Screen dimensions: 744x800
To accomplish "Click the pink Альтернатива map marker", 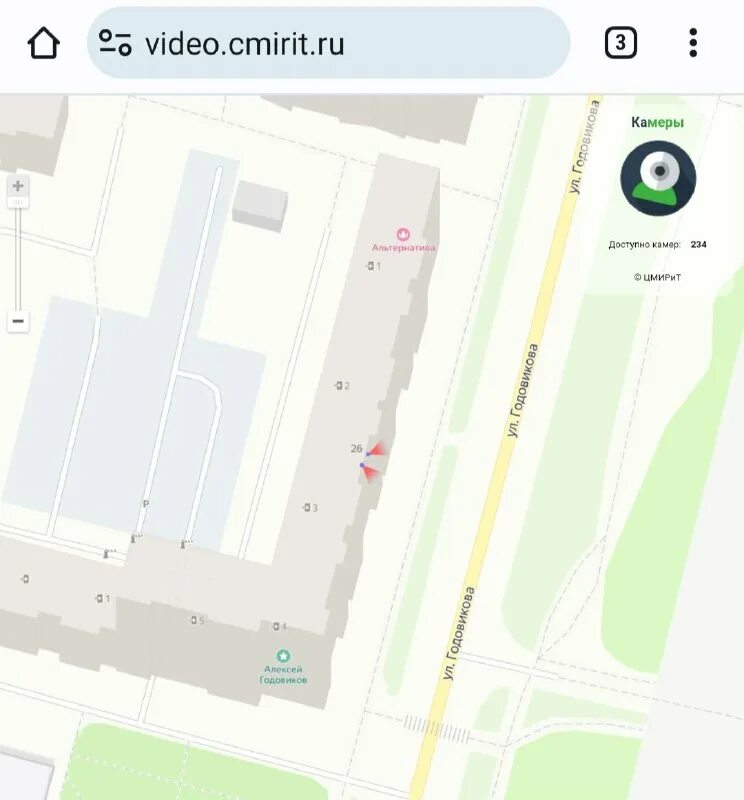I will coord(402,232).
